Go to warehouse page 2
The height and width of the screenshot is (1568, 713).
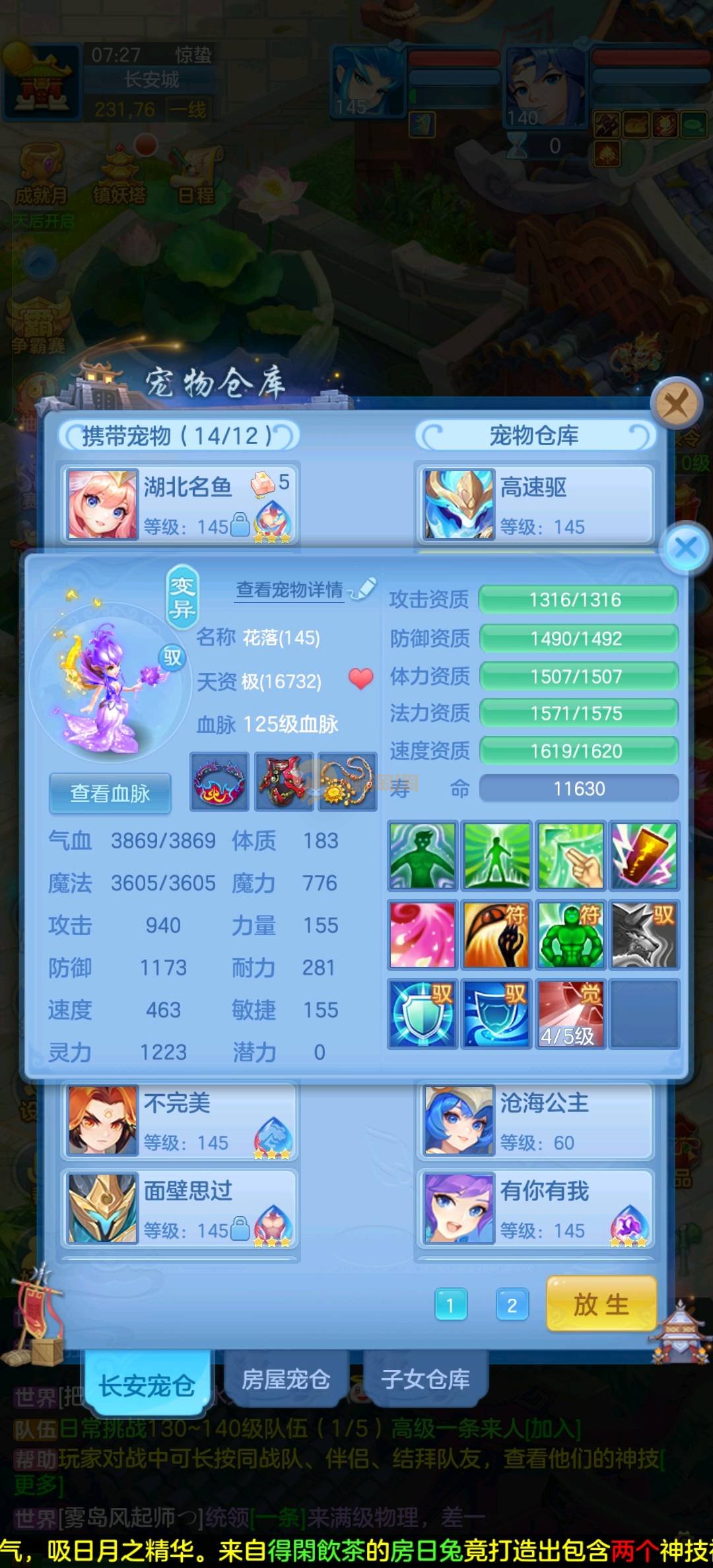coord(512,1304)
